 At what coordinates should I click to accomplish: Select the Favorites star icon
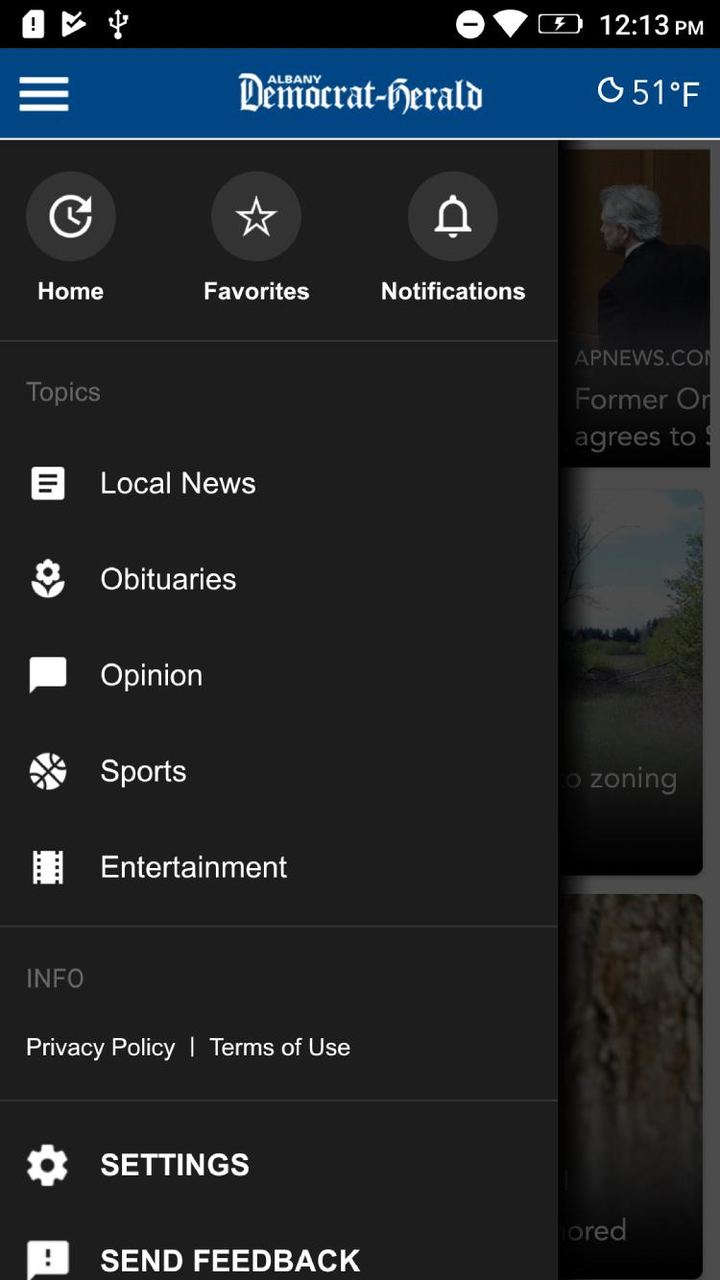[256, 216]
